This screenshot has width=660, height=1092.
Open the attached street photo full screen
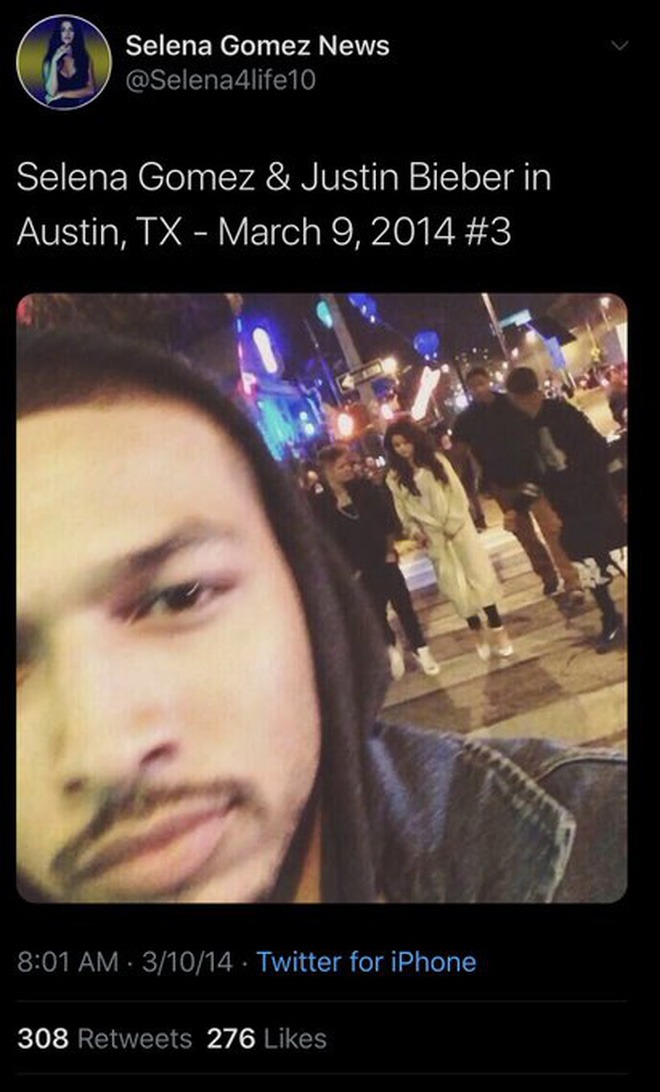pos(322,598)
